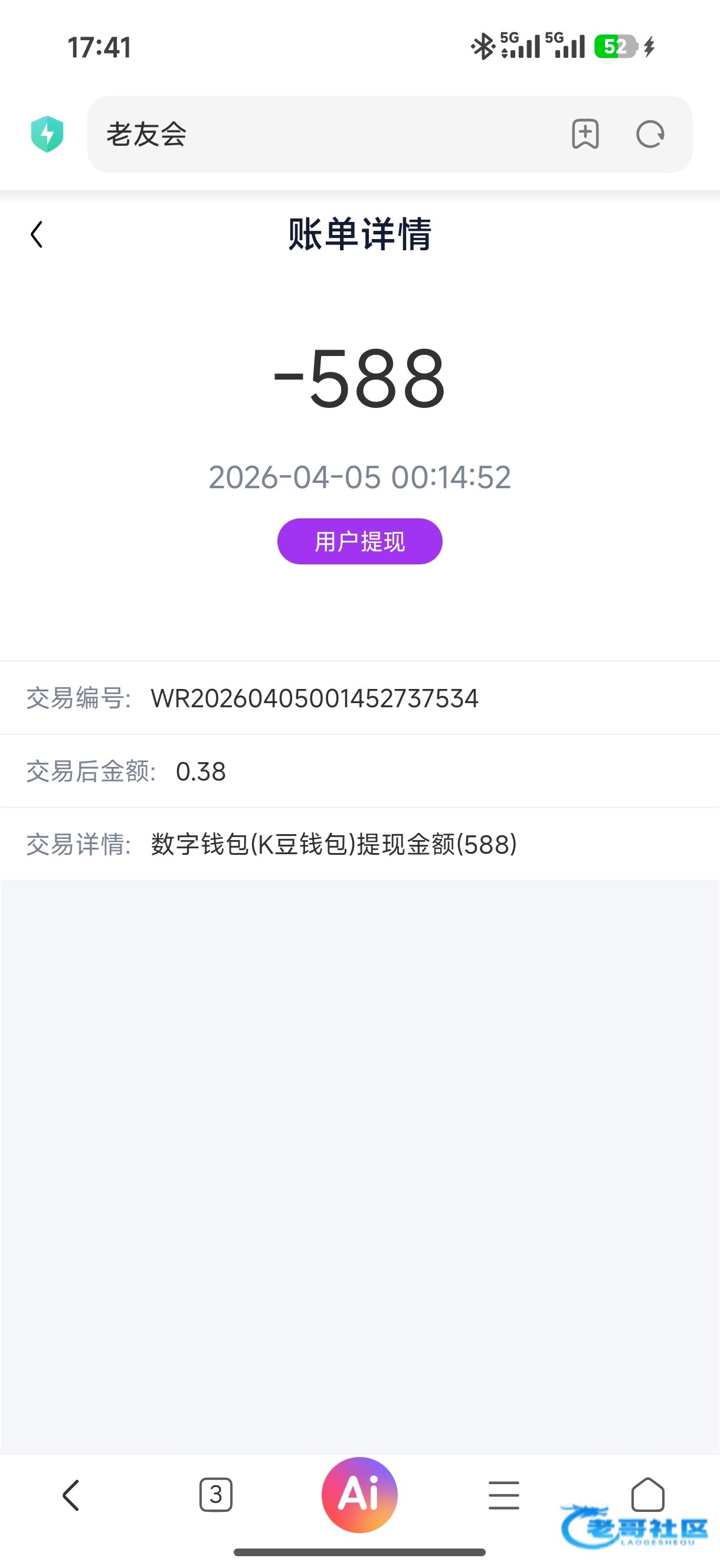Go back from the 账单详情 page
Screen dimensions: 720x1568
[x=37, y=234]
